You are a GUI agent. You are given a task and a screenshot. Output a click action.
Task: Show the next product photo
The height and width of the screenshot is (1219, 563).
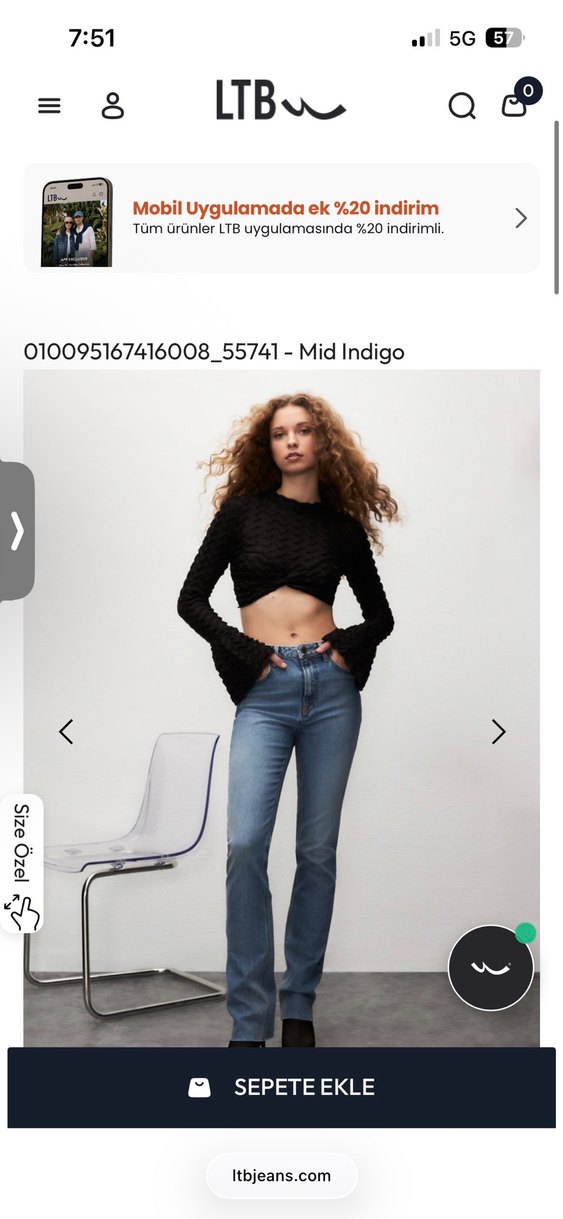point(498,732)
